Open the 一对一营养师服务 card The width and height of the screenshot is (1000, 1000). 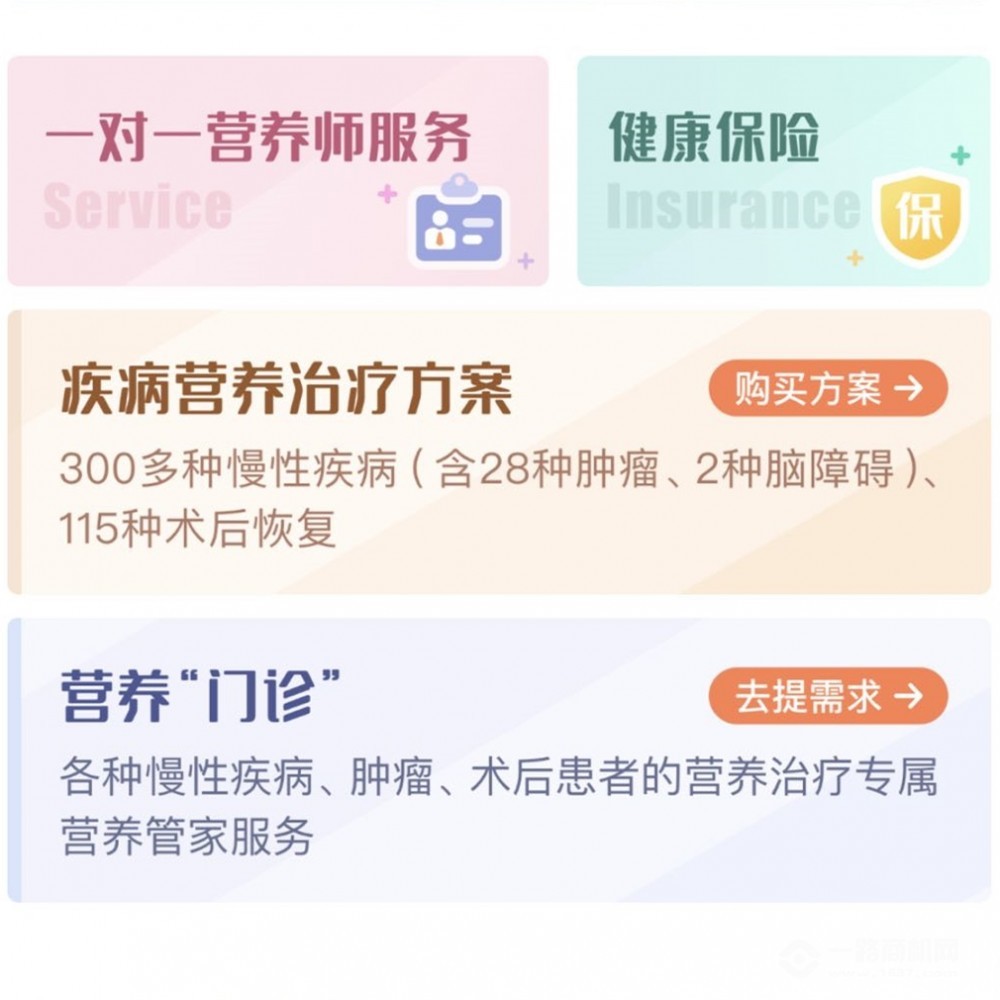point(278,171)
